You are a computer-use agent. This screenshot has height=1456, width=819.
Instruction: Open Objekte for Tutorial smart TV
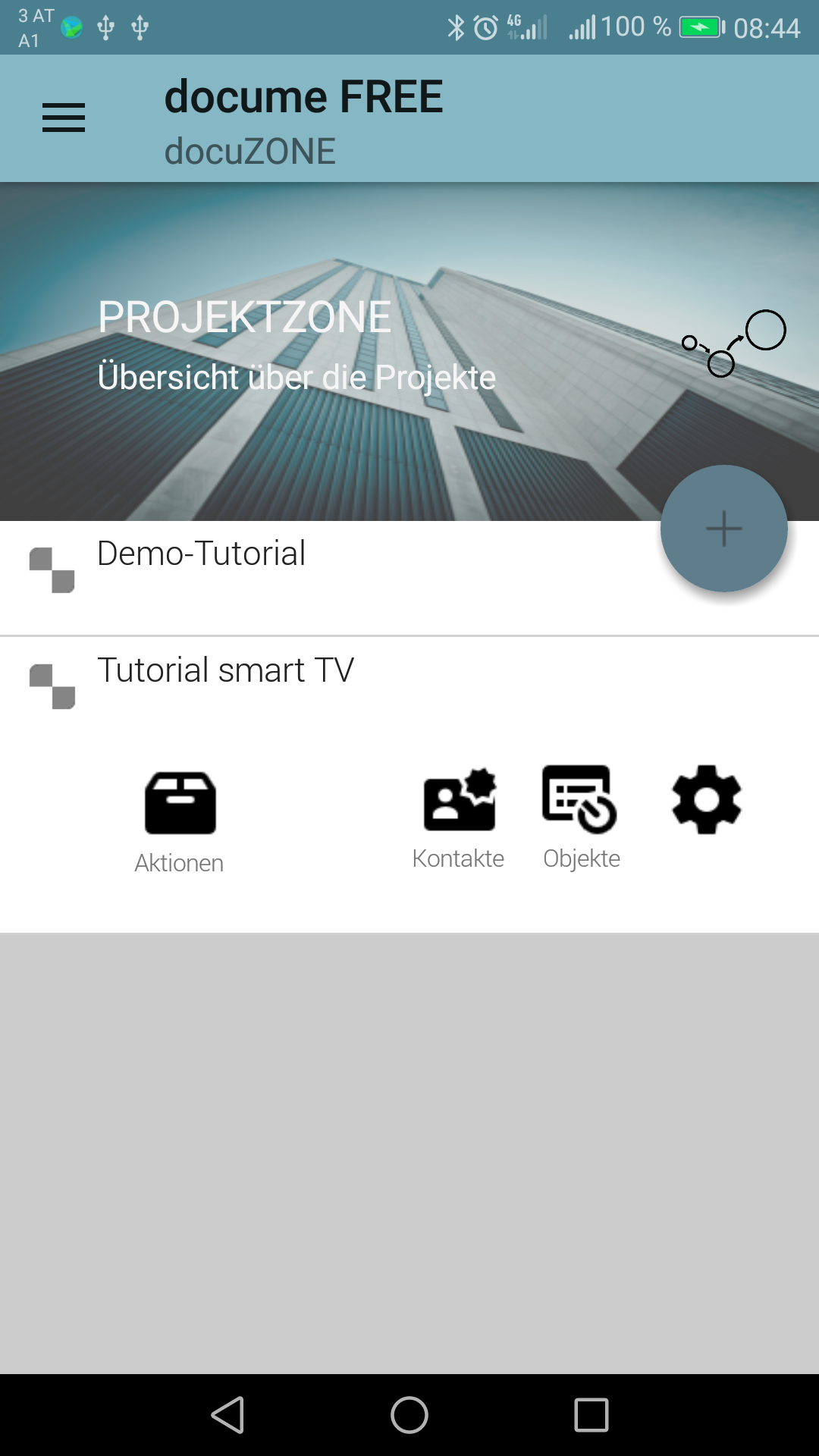(581, 816)
